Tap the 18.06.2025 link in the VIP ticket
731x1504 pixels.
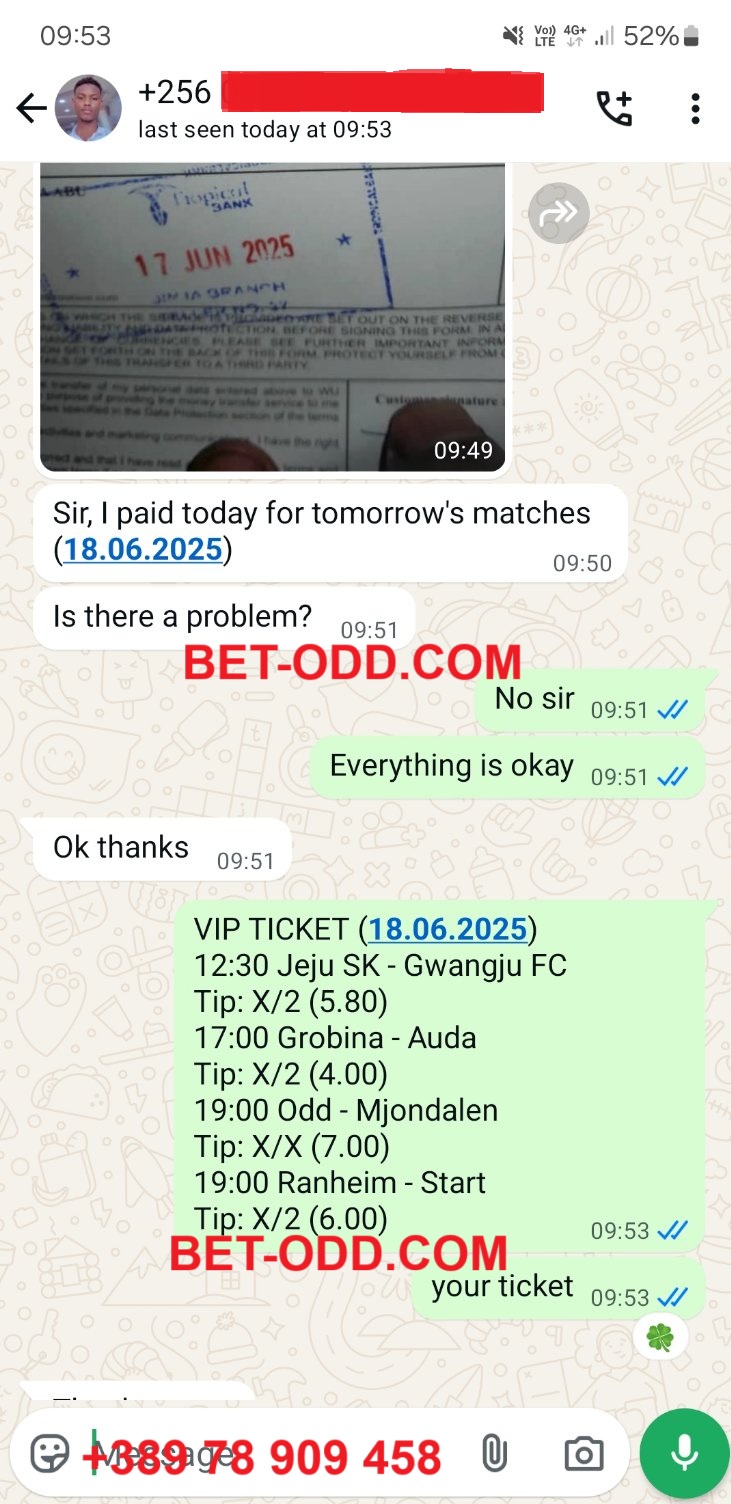click(x=447, y=929)
